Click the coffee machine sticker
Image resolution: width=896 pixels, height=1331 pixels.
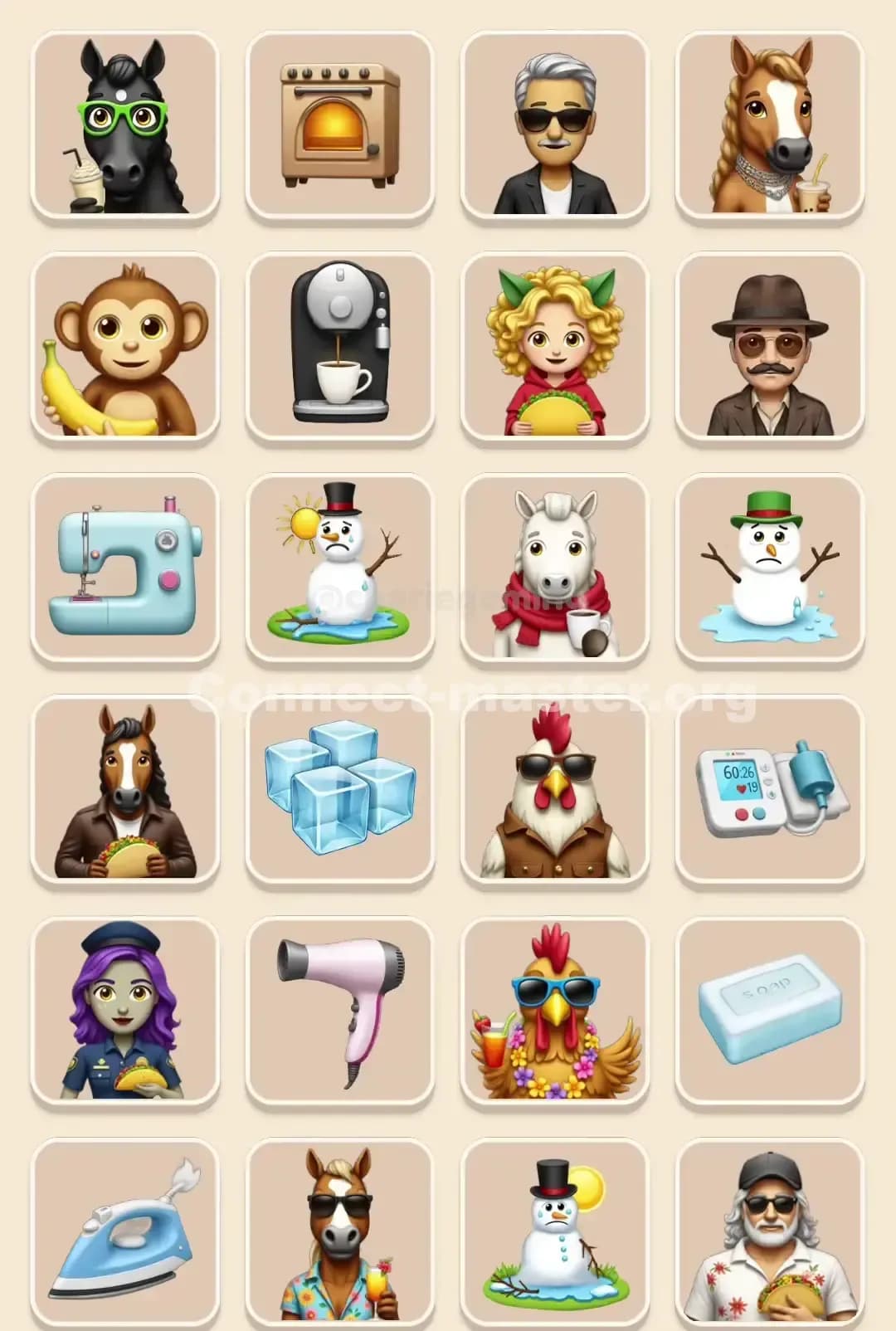[x=338, y=347]
